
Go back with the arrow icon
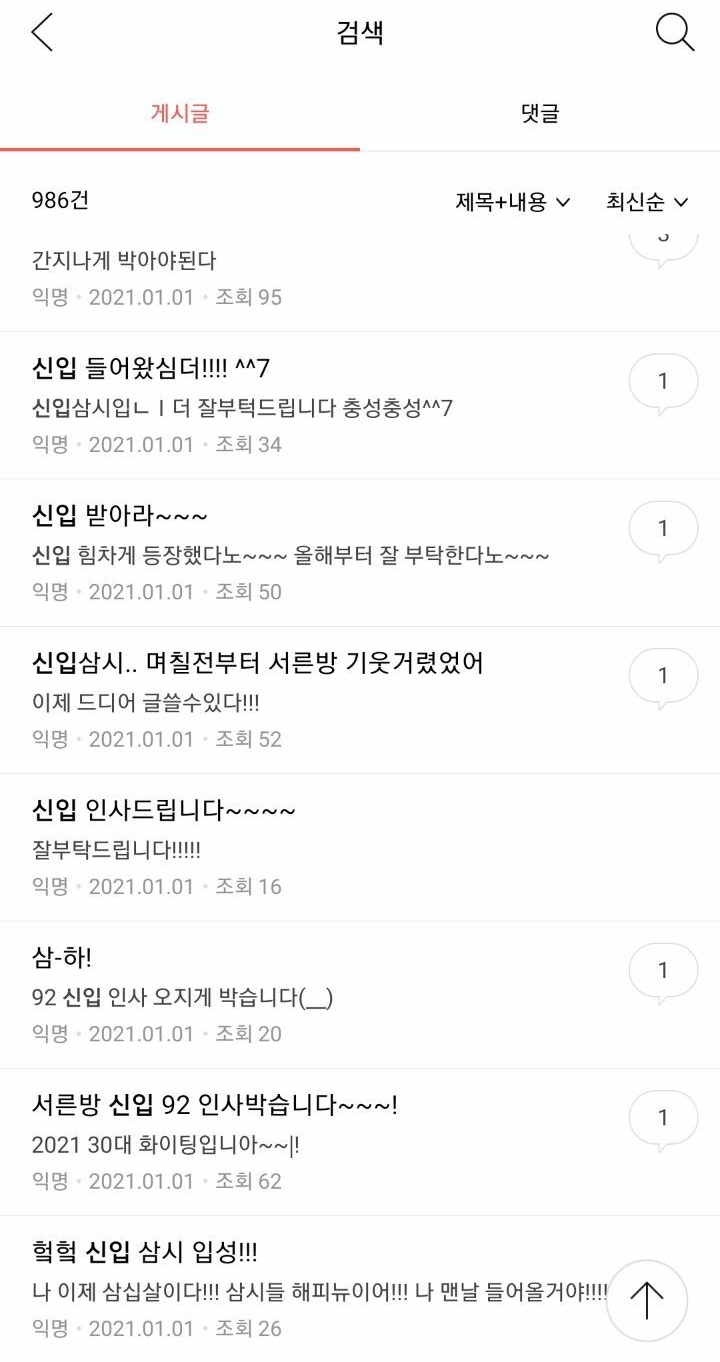click(x=42, y=33)
